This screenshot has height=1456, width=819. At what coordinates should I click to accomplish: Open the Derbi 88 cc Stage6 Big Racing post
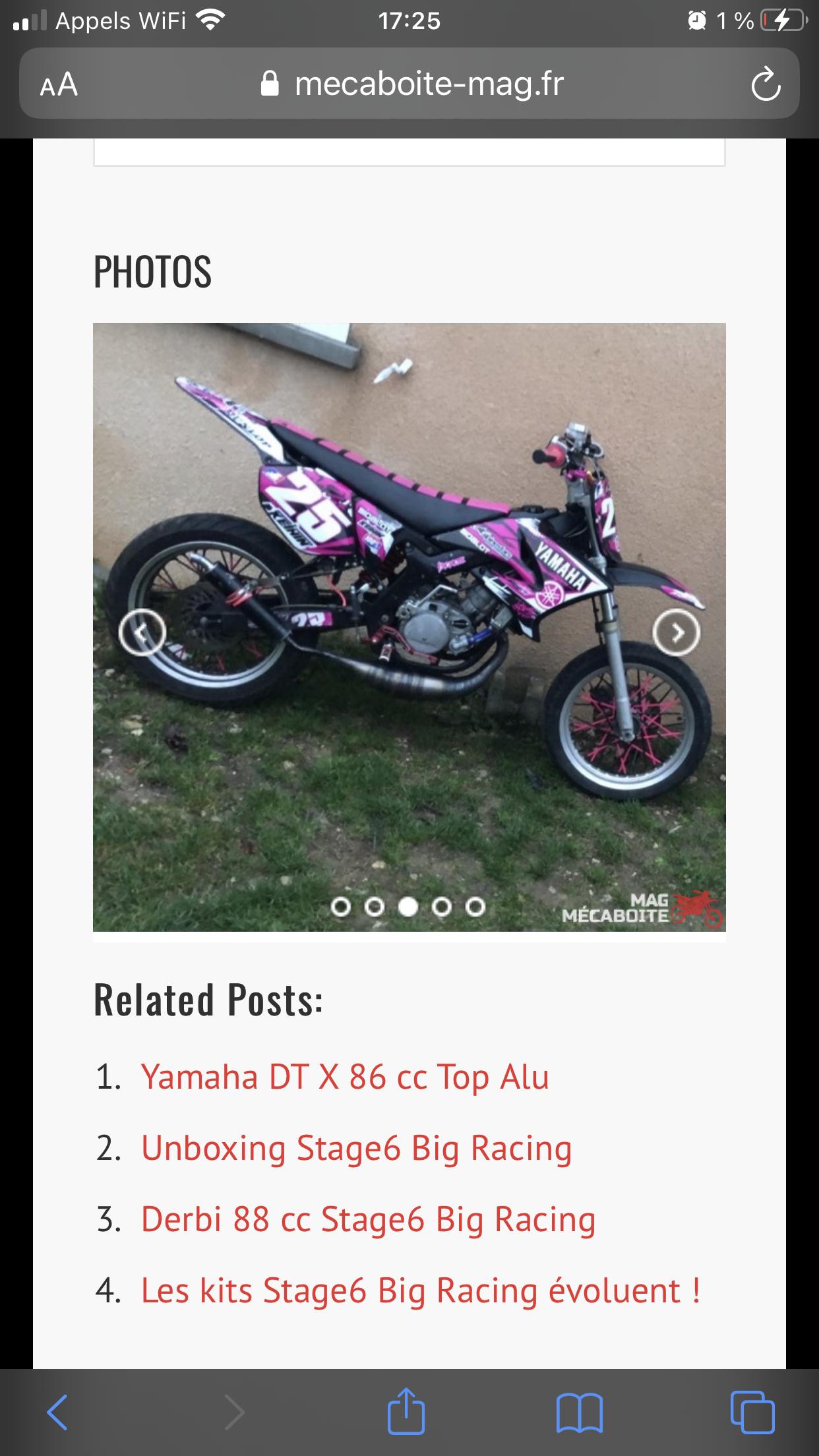coord(368,1220)
